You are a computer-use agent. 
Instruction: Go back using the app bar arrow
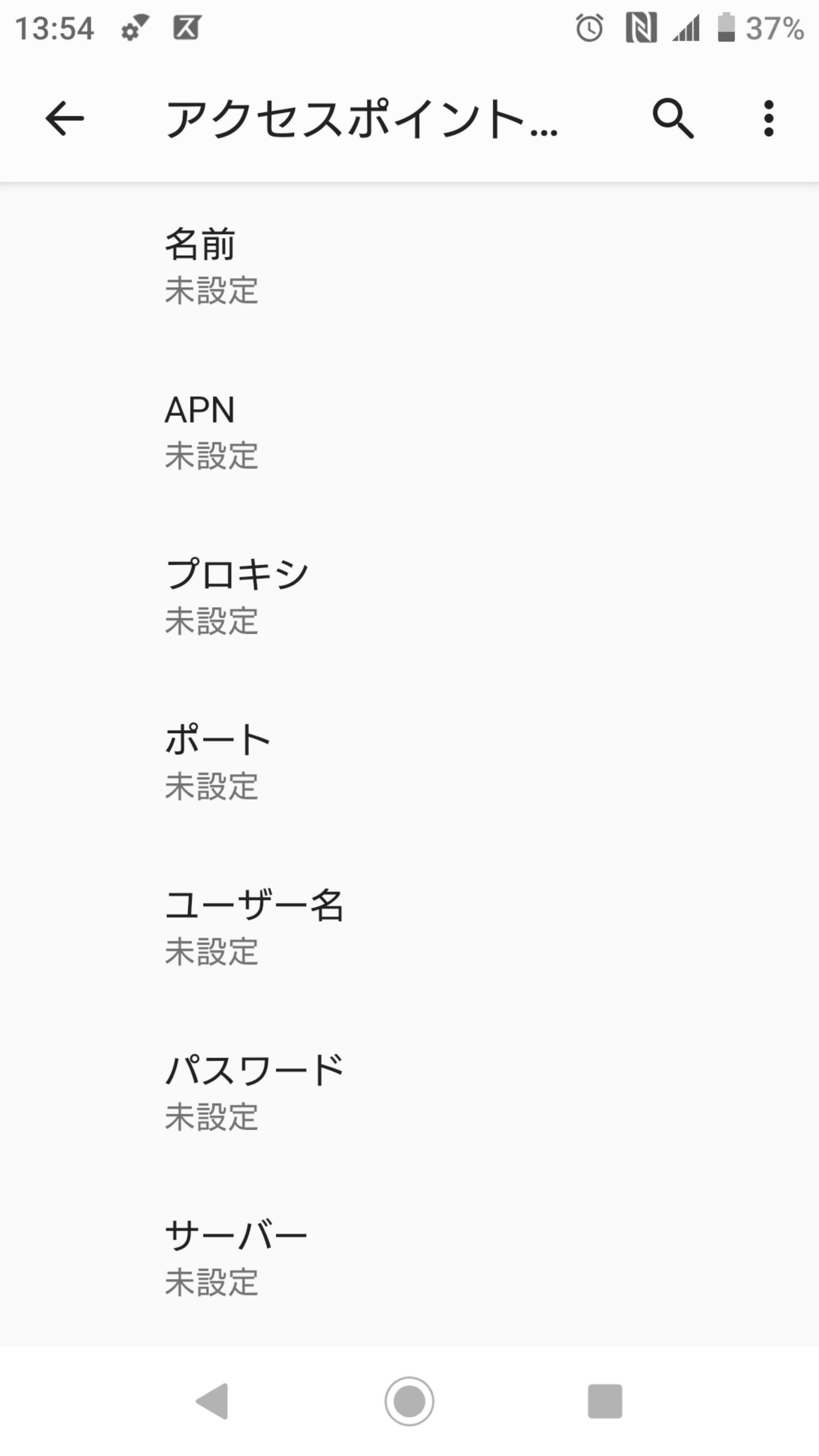(x=64, y=119)
